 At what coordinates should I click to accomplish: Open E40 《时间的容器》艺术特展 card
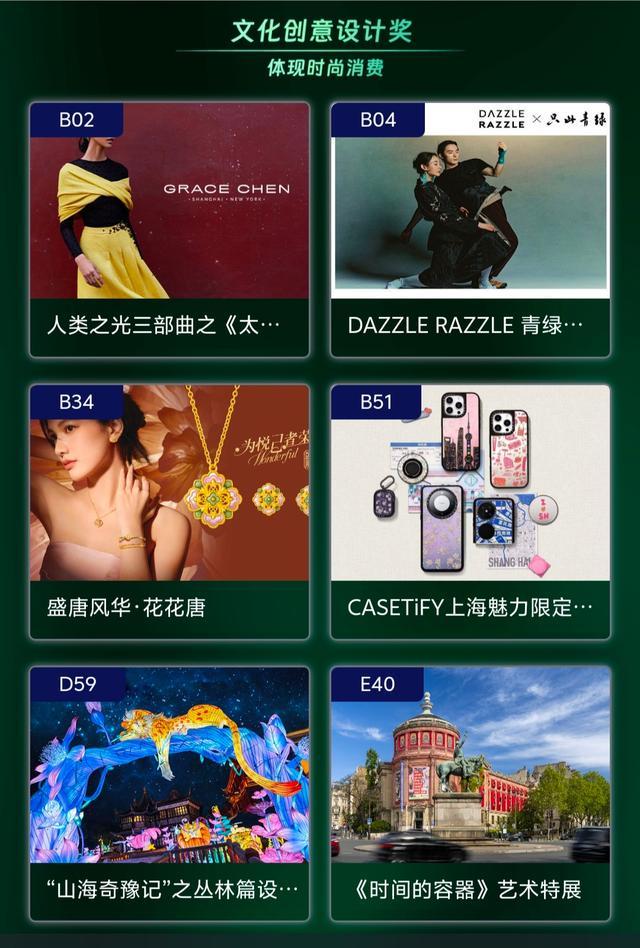[470, 792]
